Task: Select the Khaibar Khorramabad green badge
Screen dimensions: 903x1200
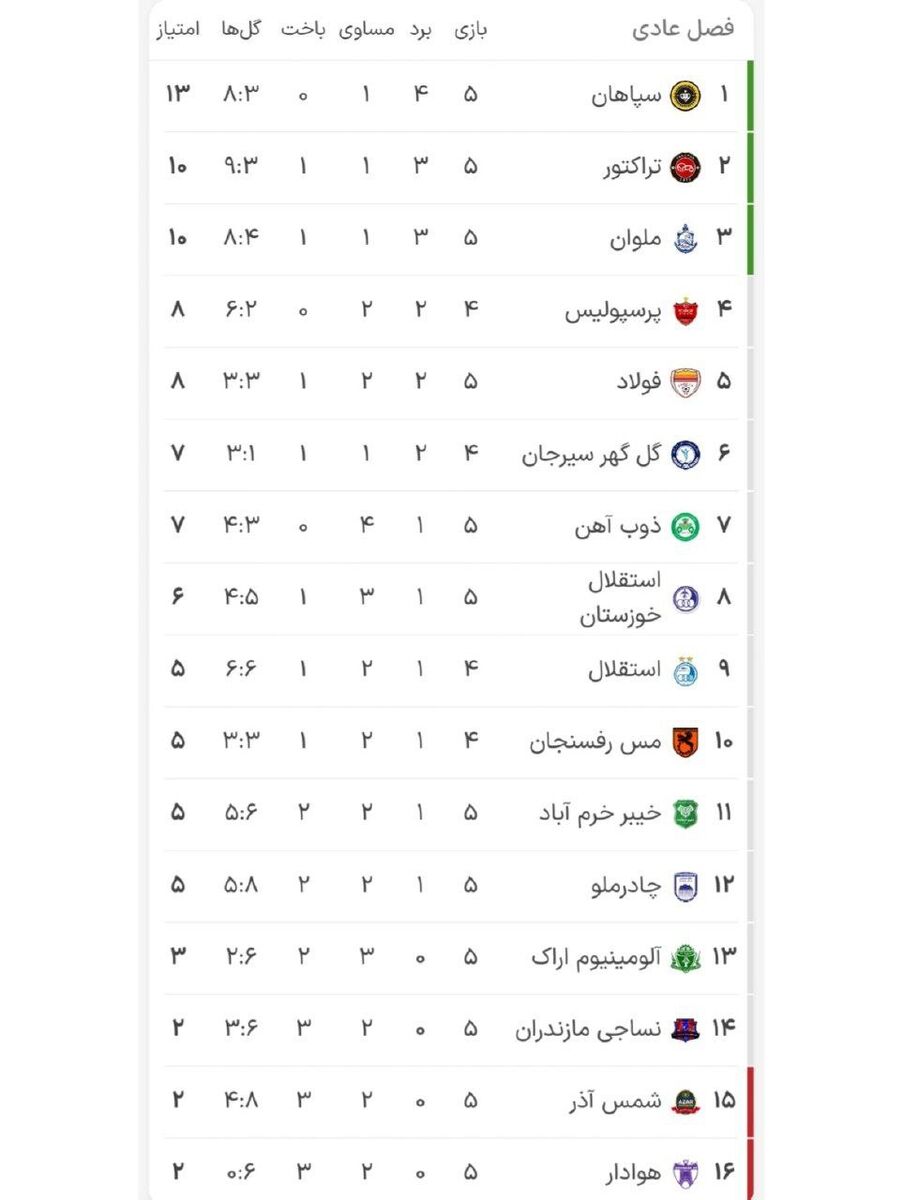Action: [688, 811]
